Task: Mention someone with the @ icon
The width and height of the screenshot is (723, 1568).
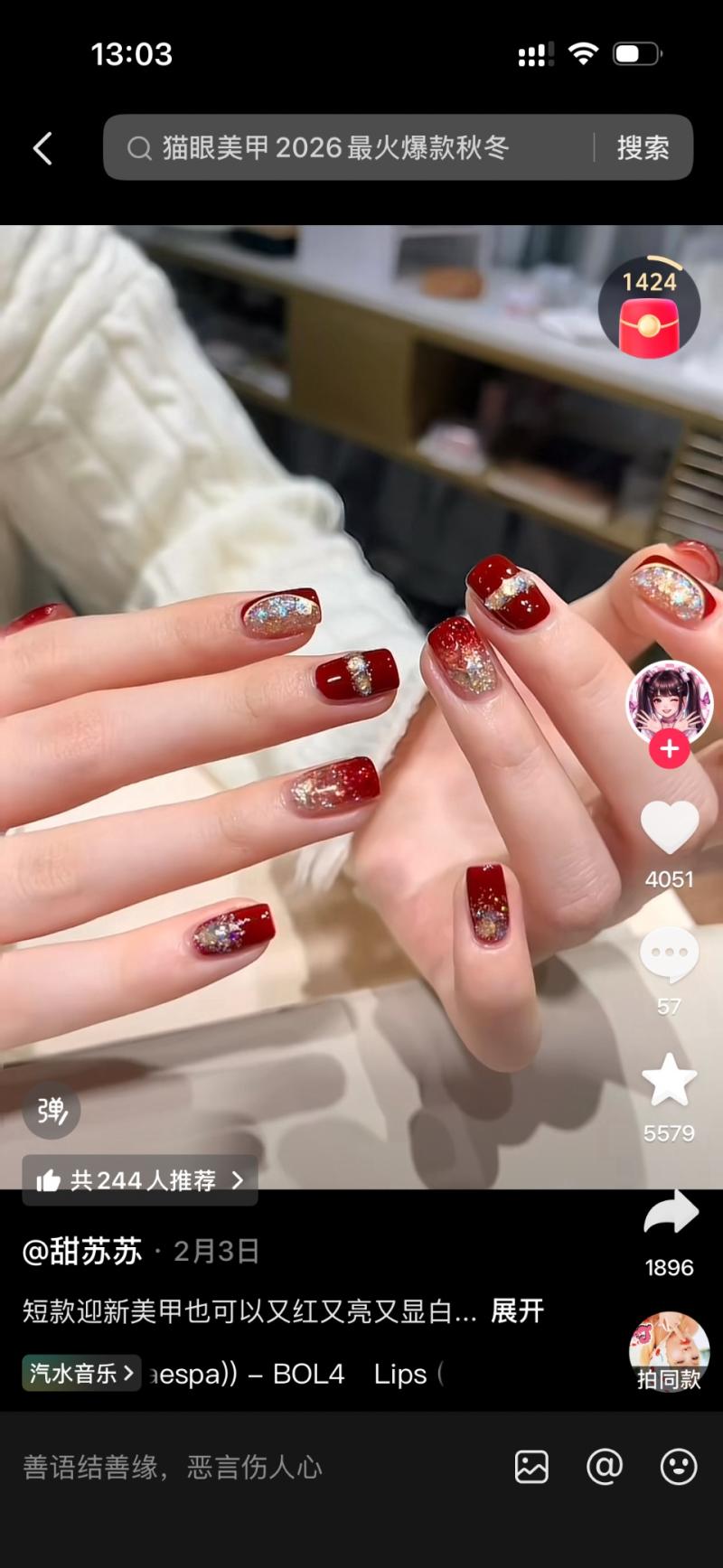Action: (x=605, y=1467)
